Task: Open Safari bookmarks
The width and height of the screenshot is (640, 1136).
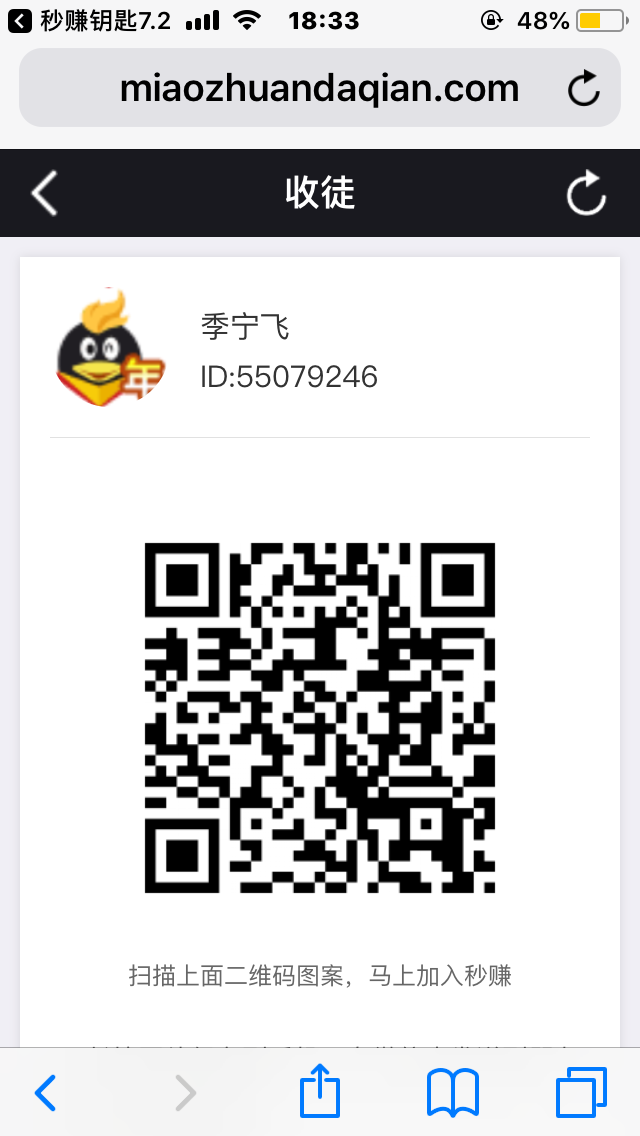Action: point(453,1093)
